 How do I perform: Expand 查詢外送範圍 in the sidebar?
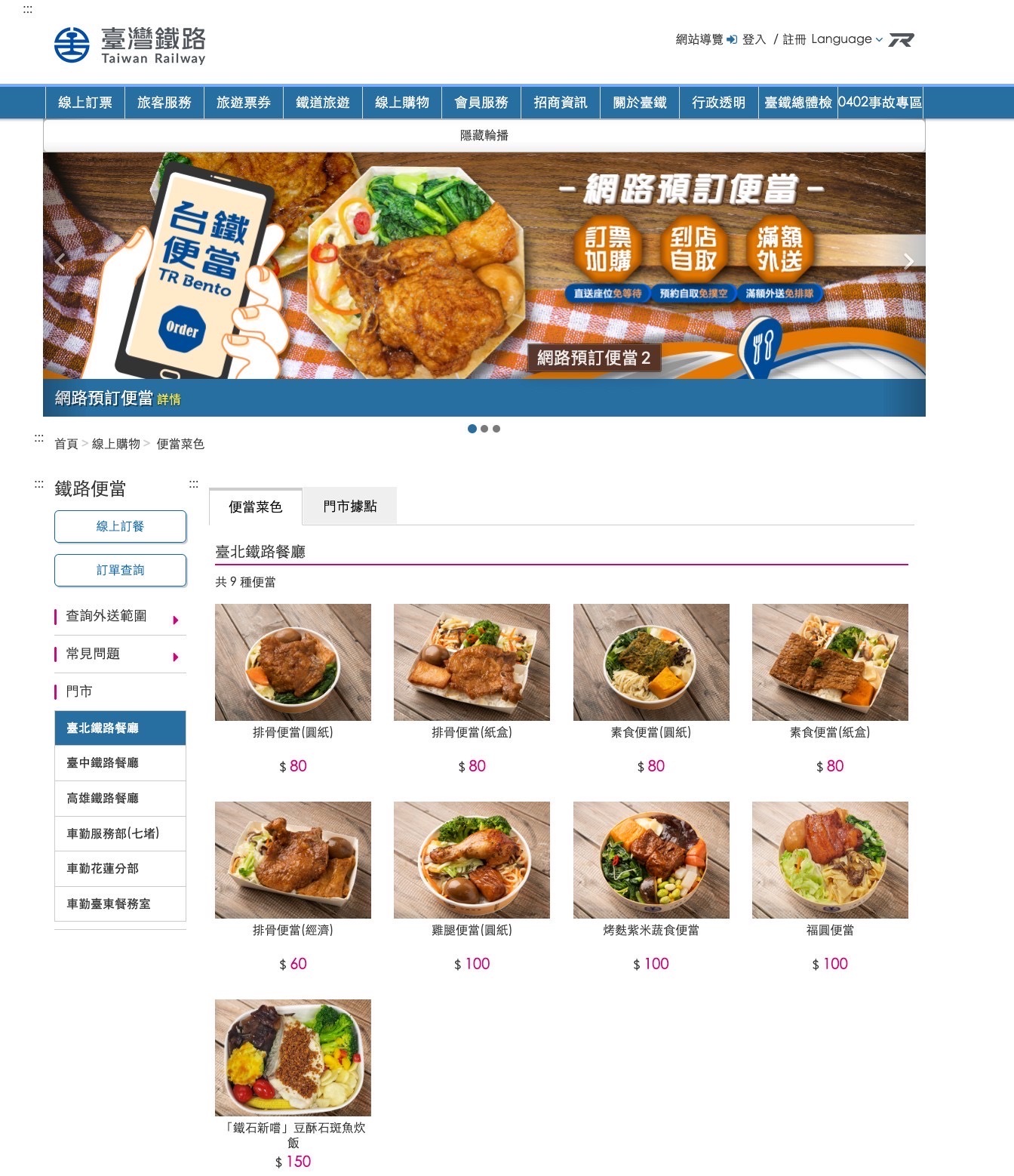click(x=120, y=616)
